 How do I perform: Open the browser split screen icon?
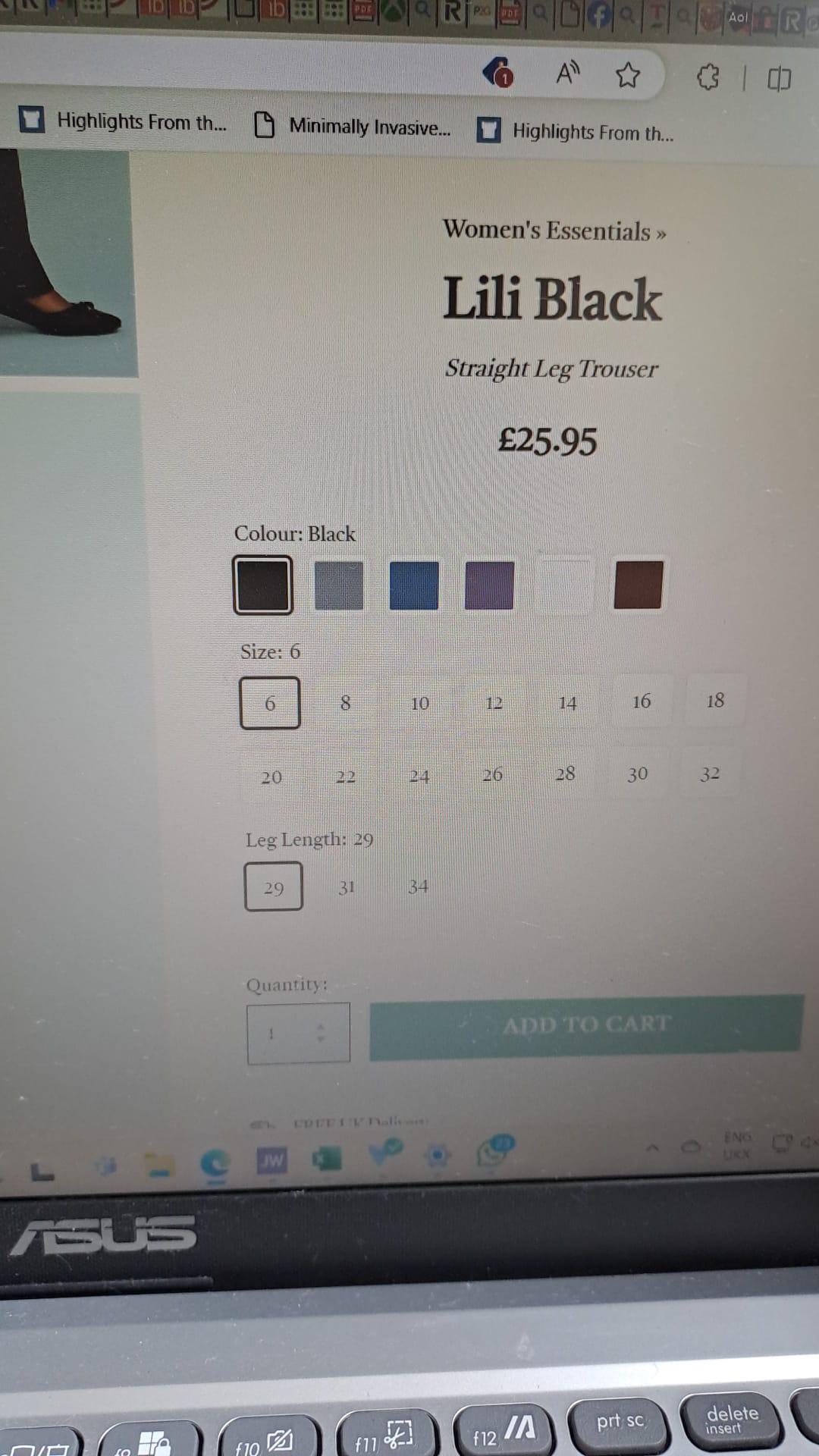pos(779,78)
